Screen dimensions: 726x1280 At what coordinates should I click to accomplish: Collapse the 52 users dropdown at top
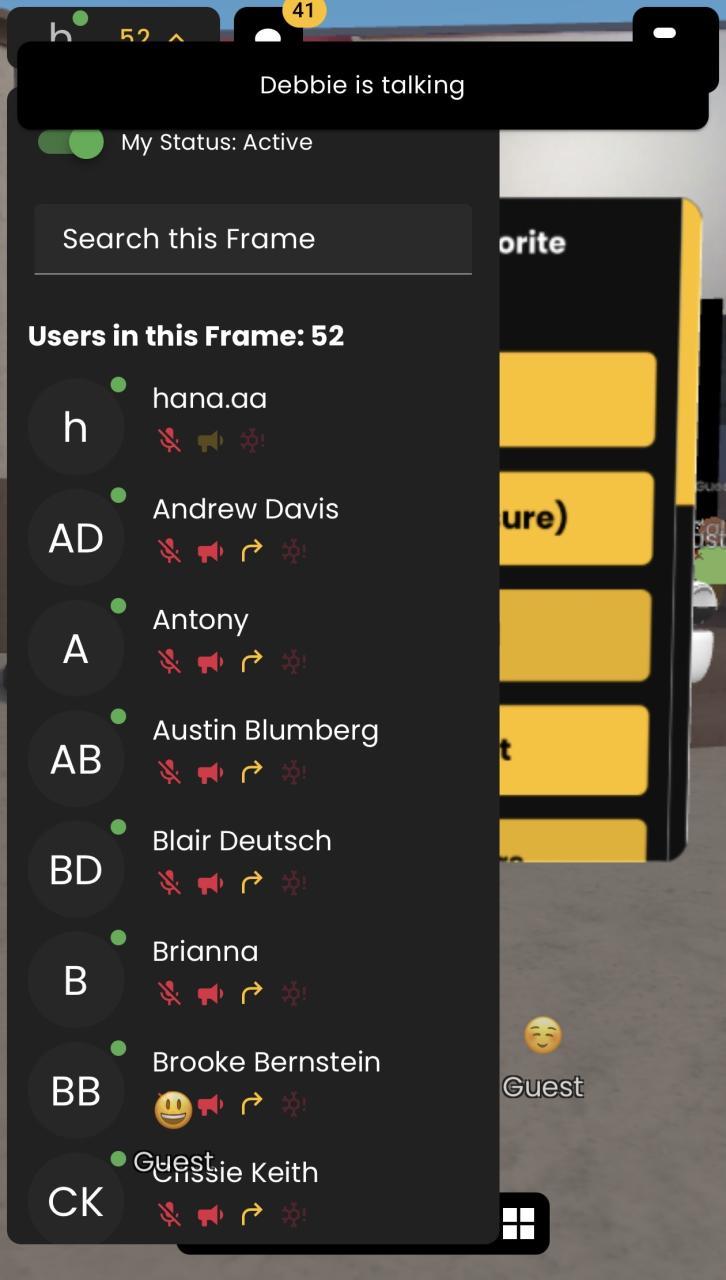[x=176, y=36]
